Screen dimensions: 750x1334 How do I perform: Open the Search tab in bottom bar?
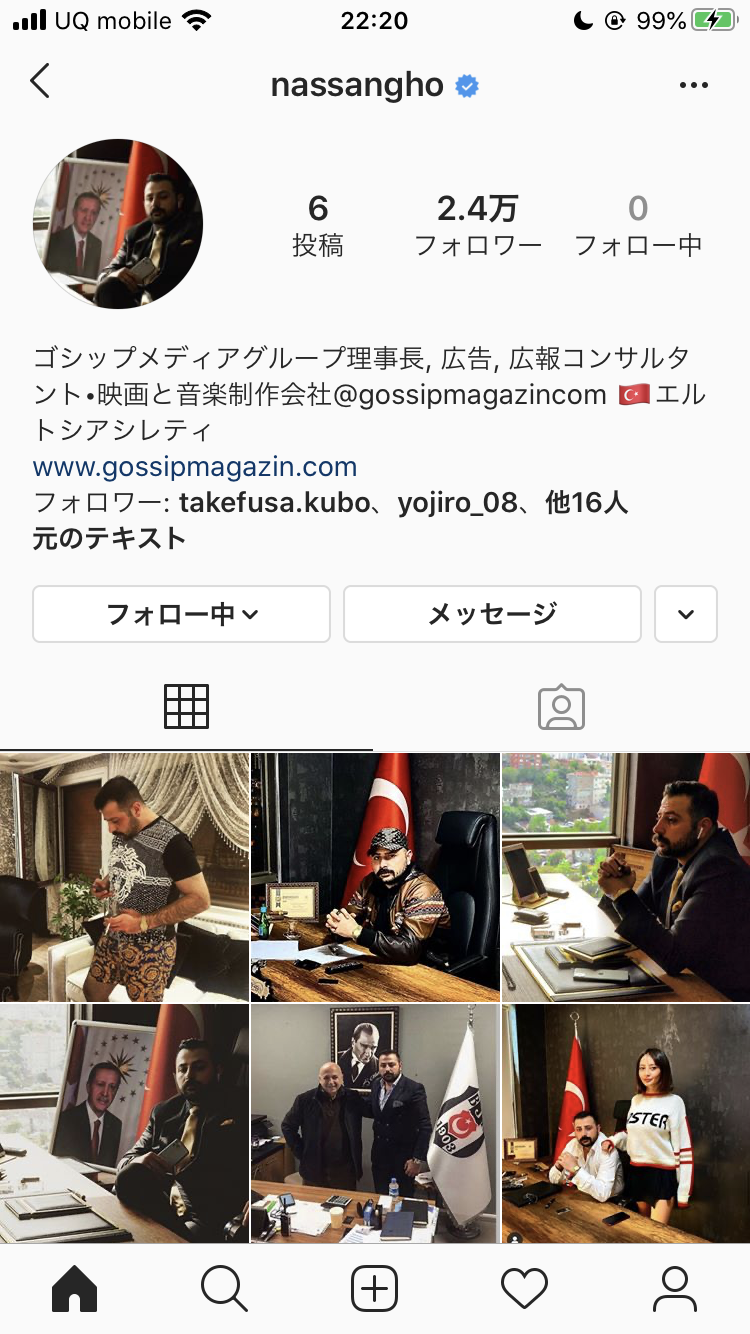(x=224, y=1289)
